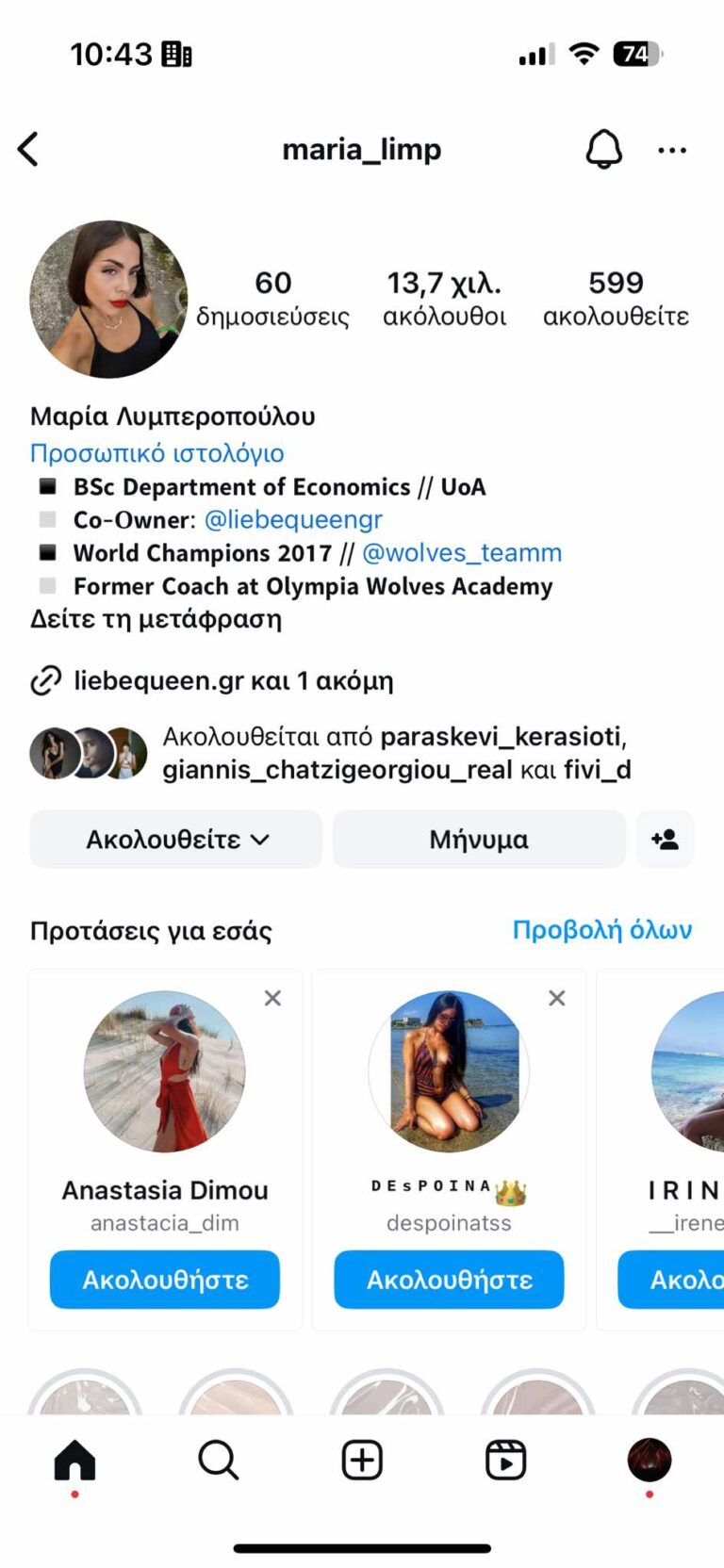Open the 13,7 χιλ. ακόλουθοι list

tap(444, 298)
